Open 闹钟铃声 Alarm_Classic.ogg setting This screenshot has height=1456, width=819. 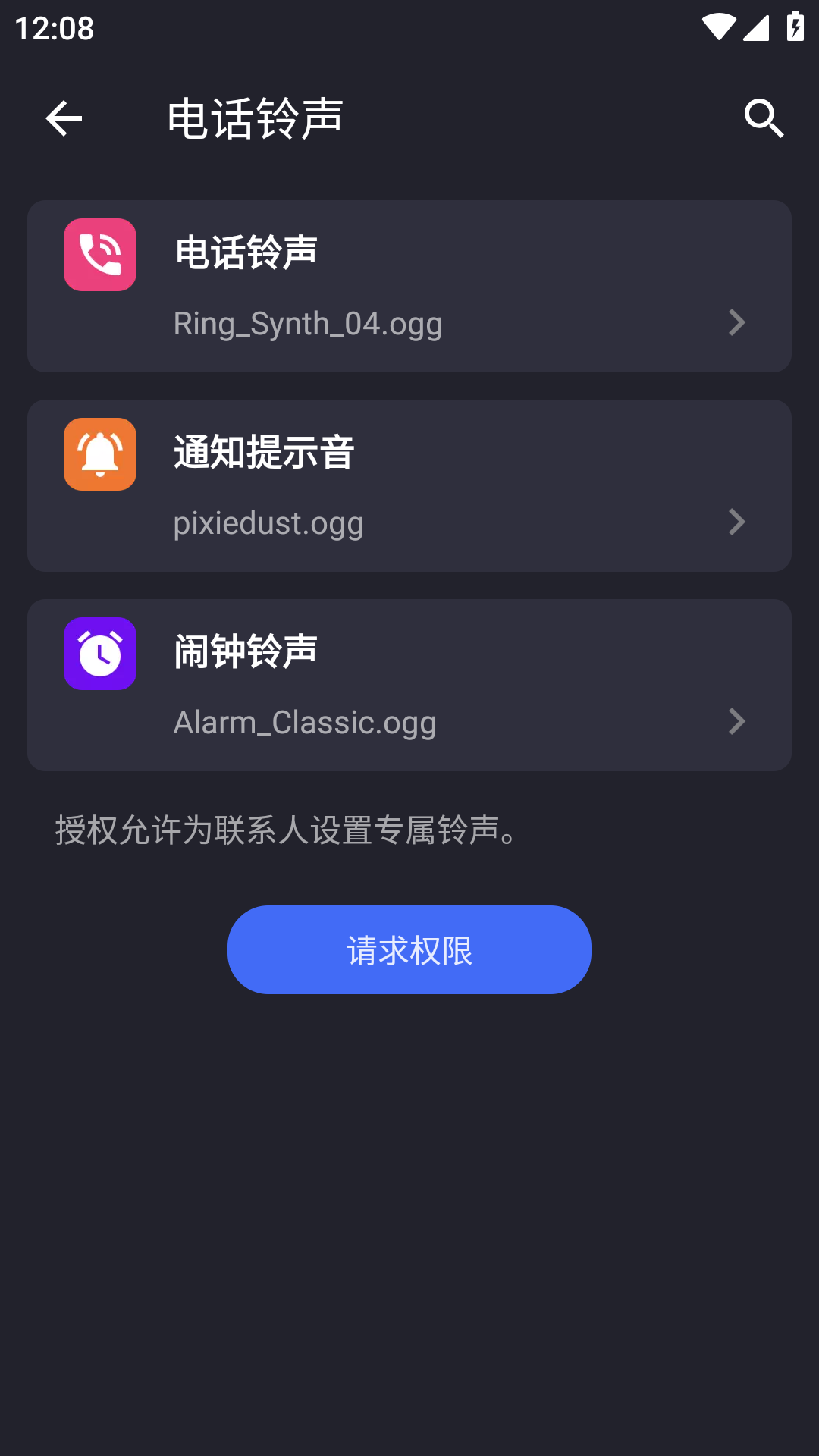(x=409, y=686)
